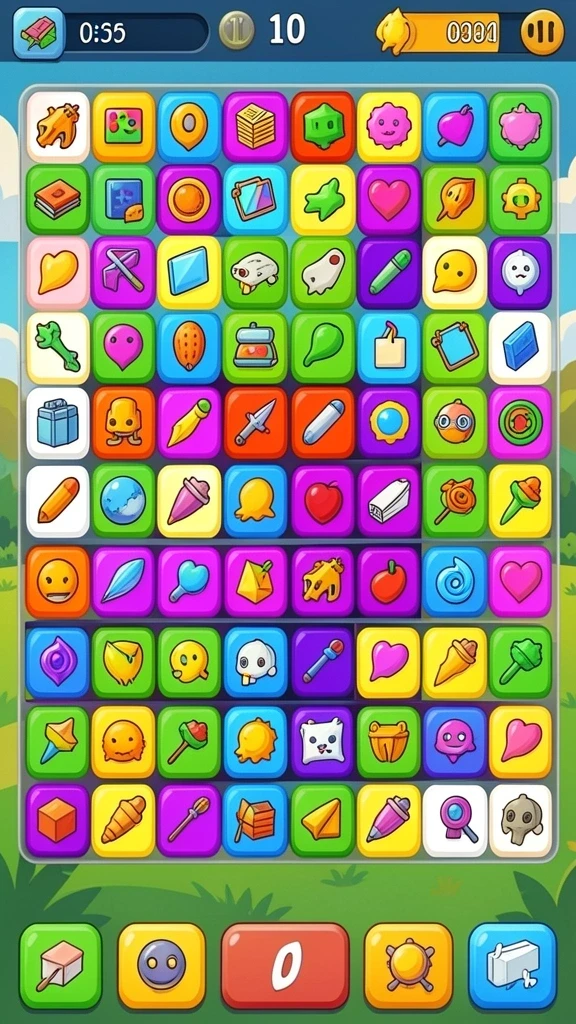The image size is (576, 1024).
Task: Tap the magnifying glass tile
Action: point(455,820)
